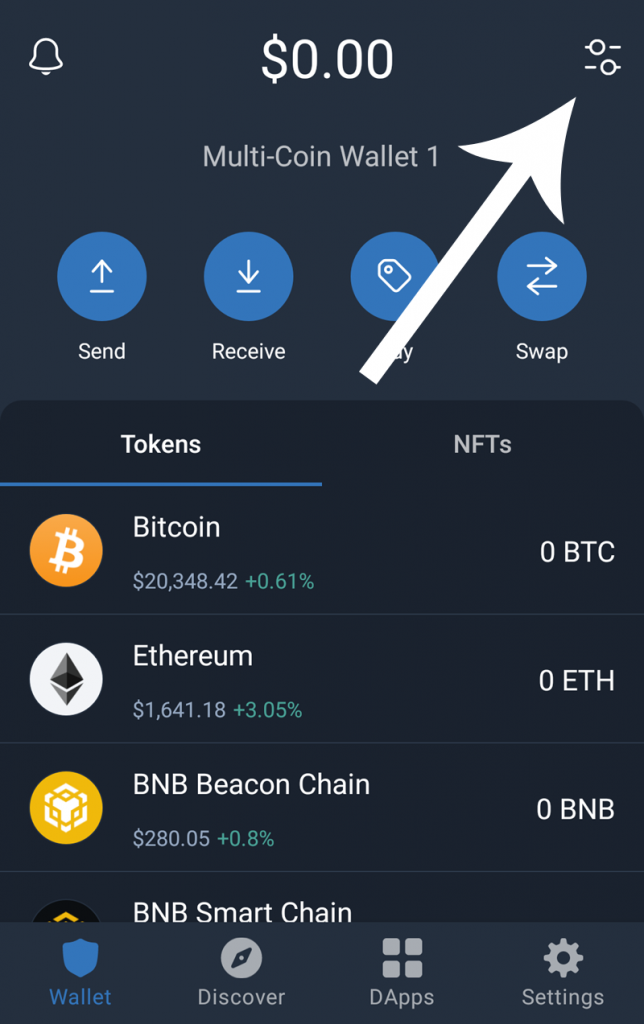Open the token filter sliders icon
Screen dimensions: 644x1024
[603, 57]
